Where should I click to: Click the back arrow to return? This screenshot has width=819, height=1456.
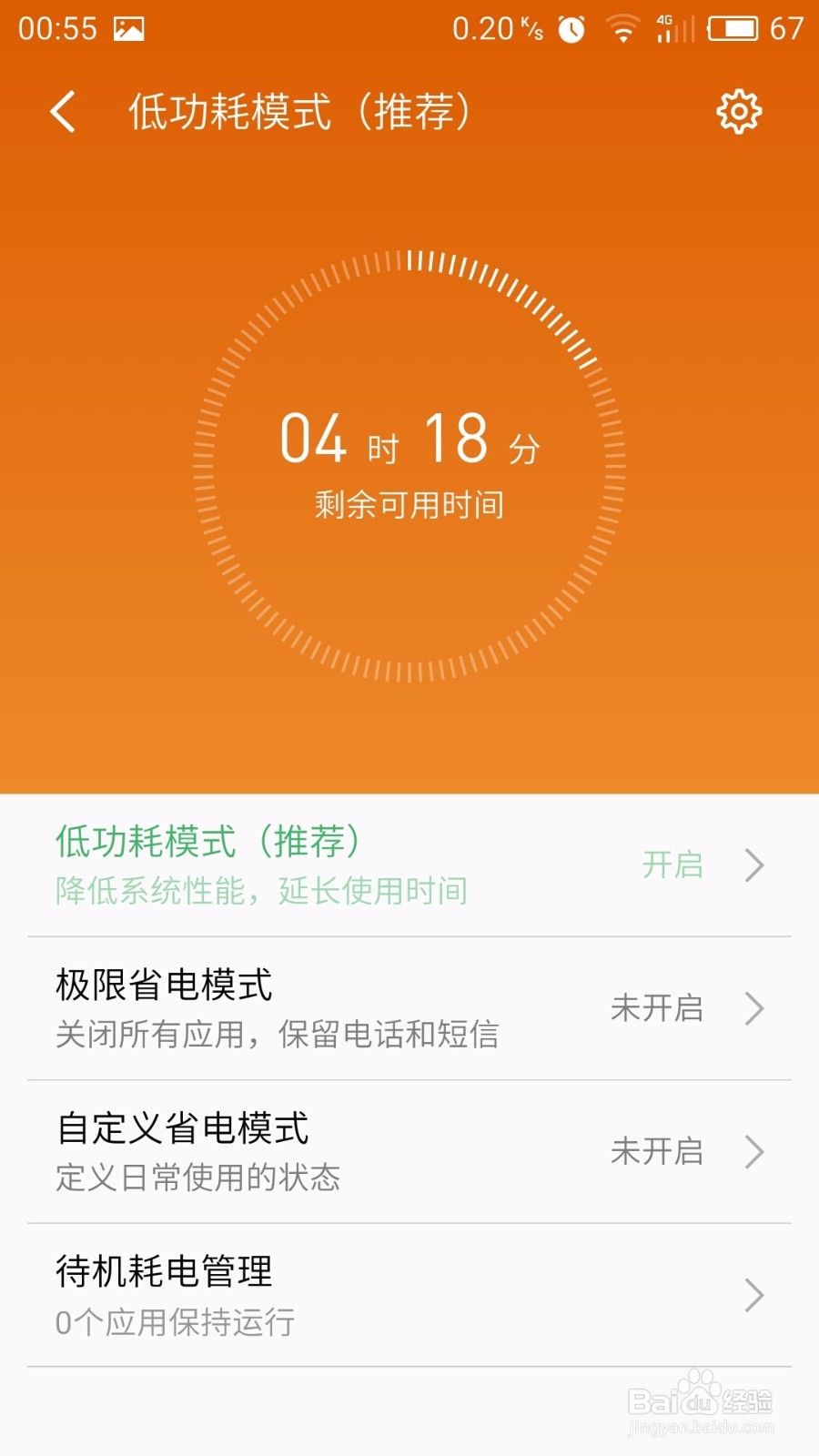coord(61,110)
